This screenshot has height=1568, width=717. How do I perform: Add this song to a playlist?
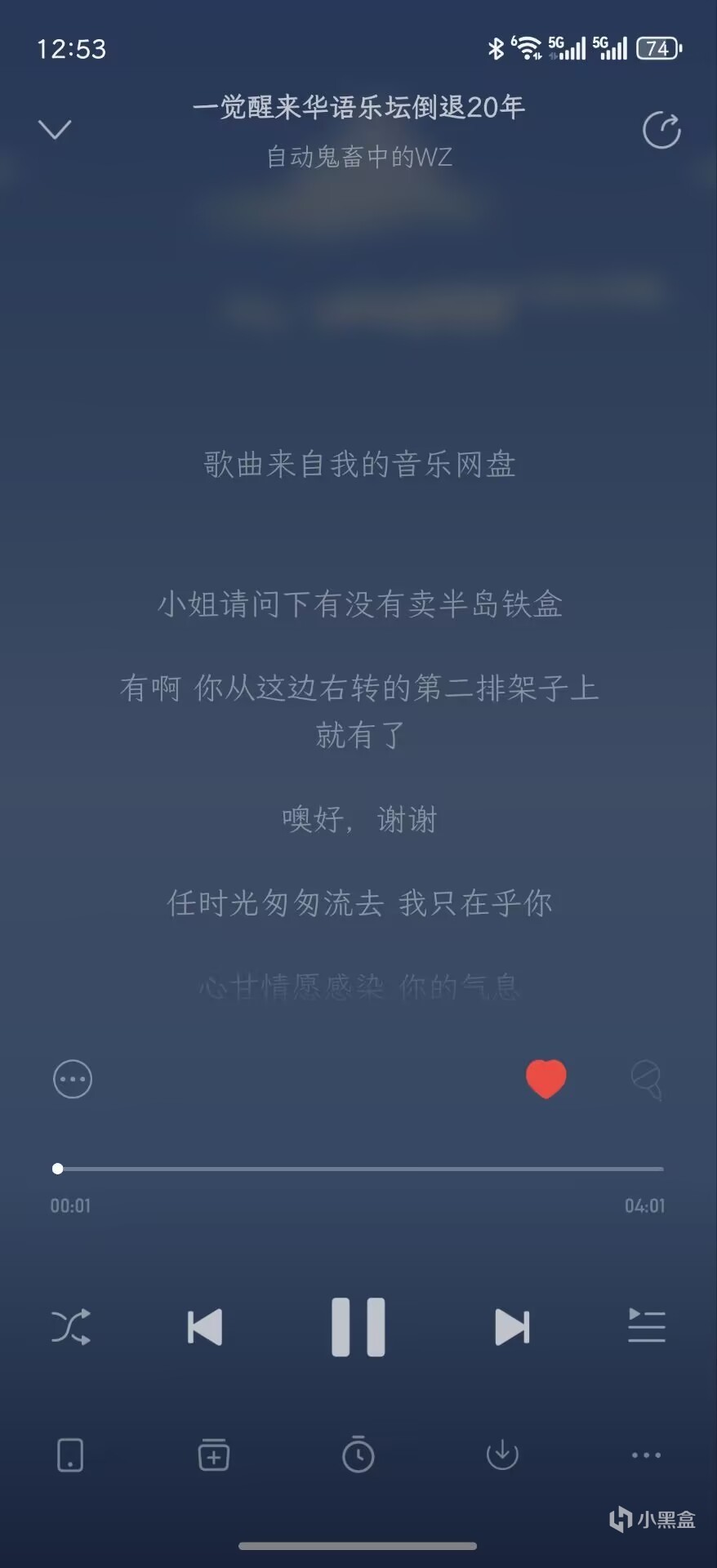[214, 1454]
